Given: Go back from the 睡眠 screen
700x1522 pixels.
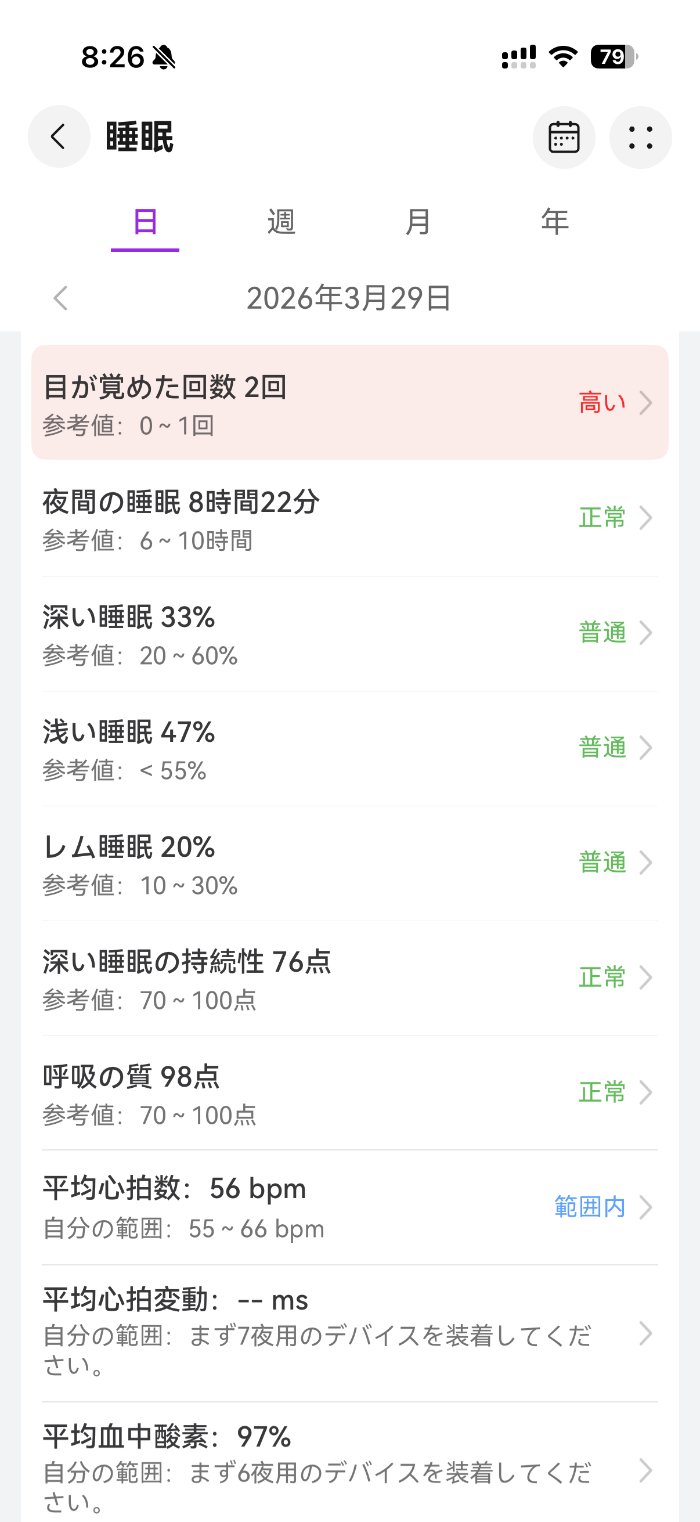Looking at the screenshot, I should point(59,137).
